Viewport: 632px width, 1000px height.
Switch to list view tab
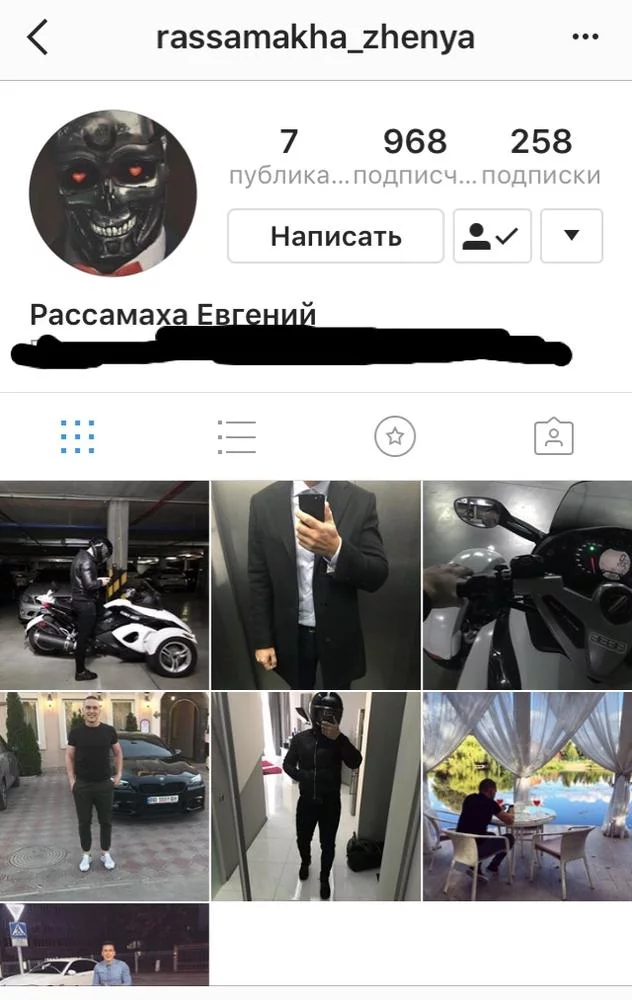236,437
